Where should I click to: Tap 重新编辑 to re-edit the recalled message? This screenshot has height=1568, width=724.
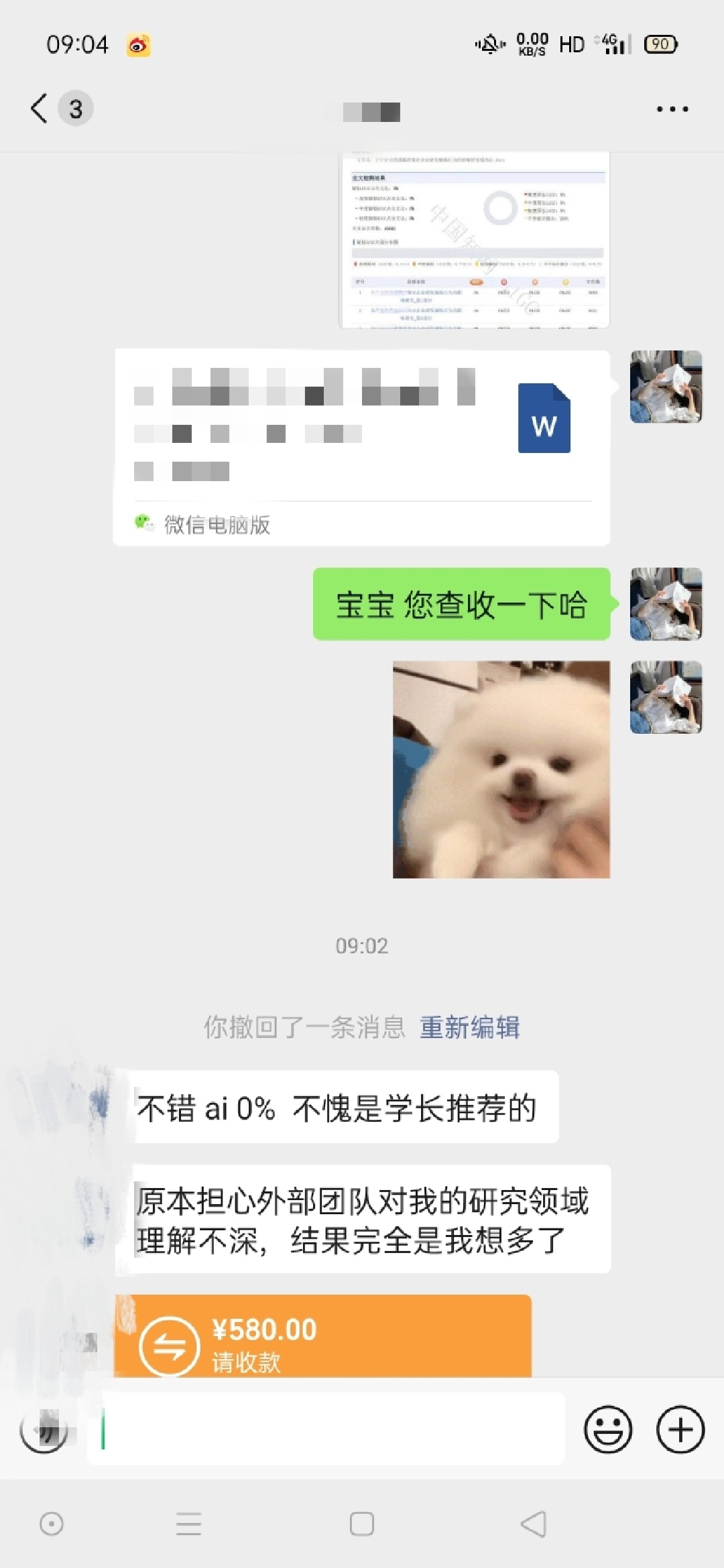pyautogui.click(x=469, y=1027)
